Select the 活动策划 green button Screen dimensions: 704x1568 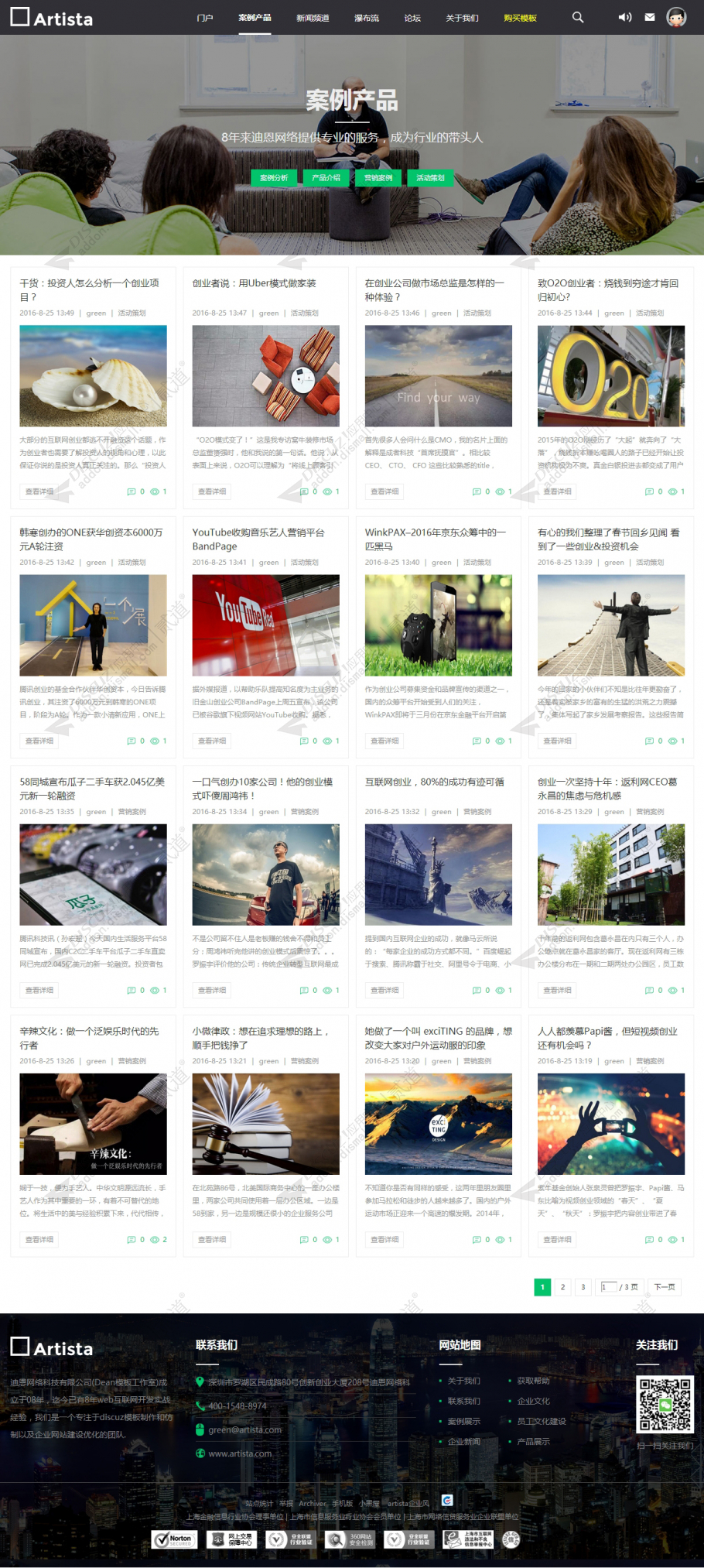pyautogui.click(x=431, y=178)
